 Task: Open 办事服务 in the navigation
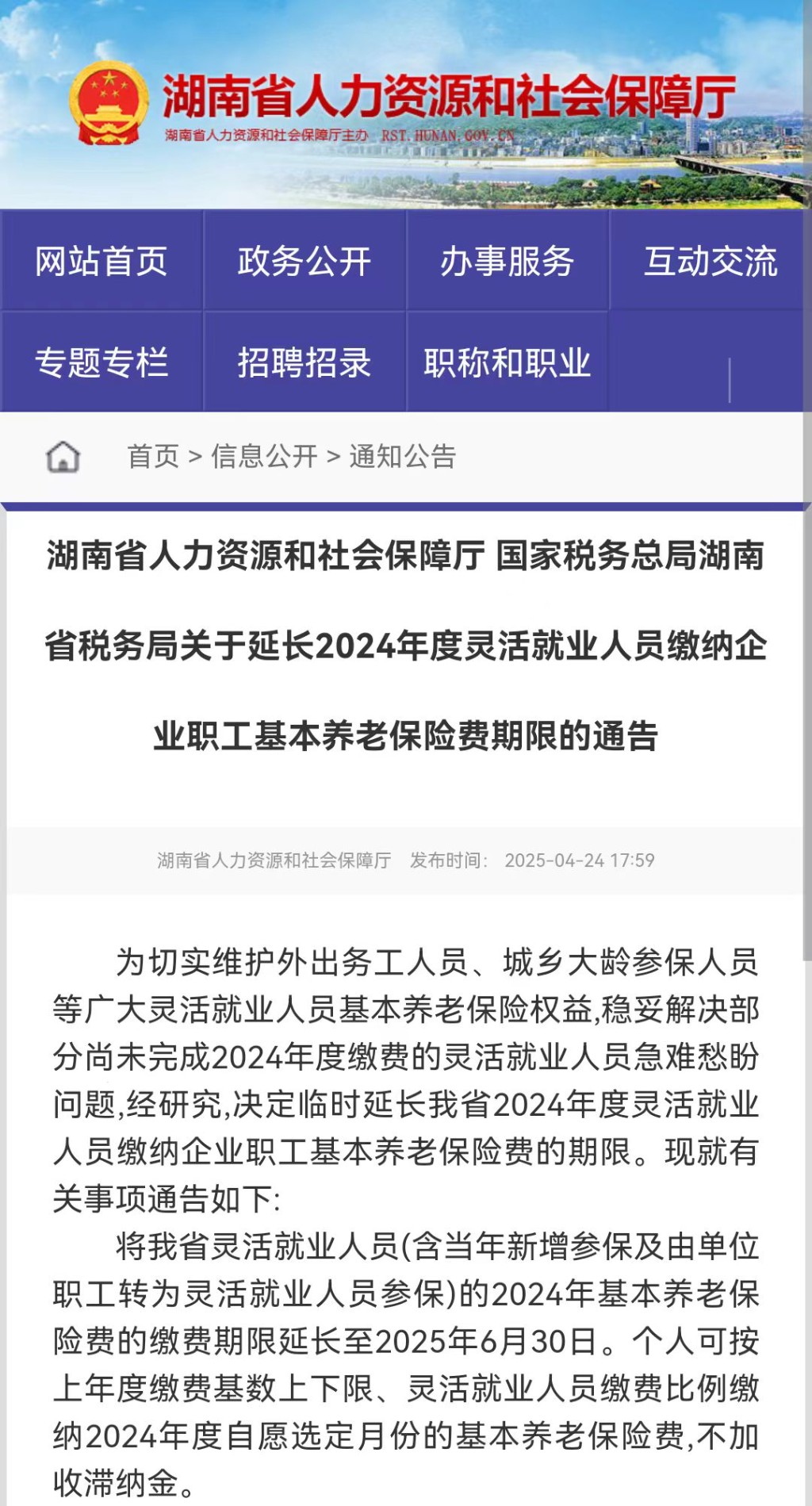(507, 261)
